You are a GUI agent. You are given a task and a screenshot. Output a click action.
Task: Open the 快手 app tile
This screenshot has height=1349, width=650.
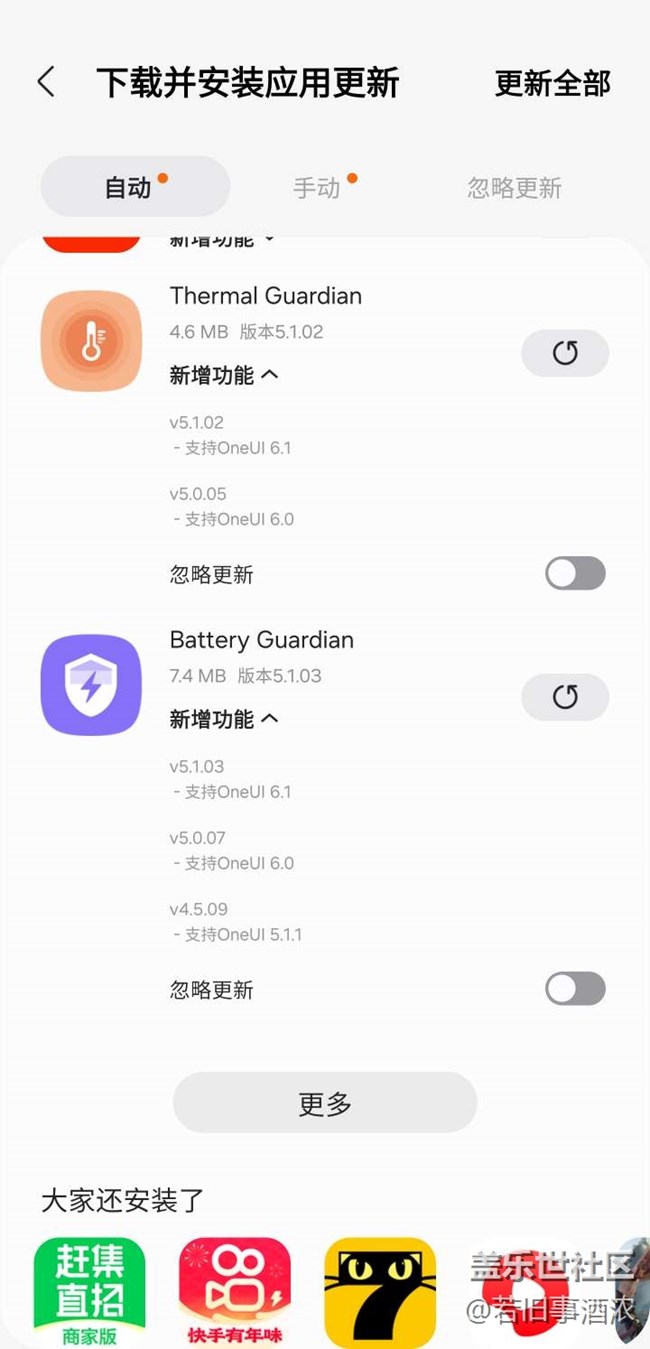235,1291
